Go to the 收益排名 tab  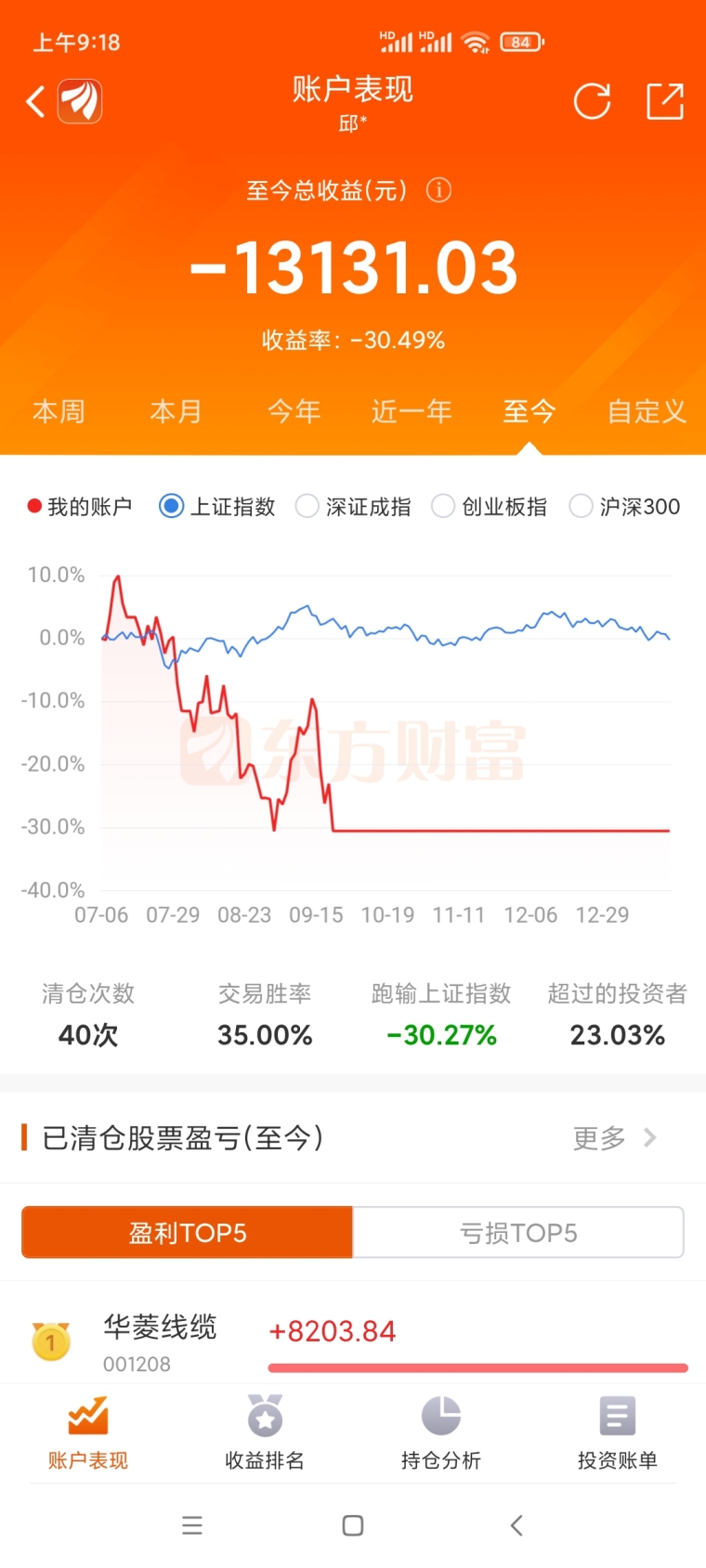(265, 1433)
